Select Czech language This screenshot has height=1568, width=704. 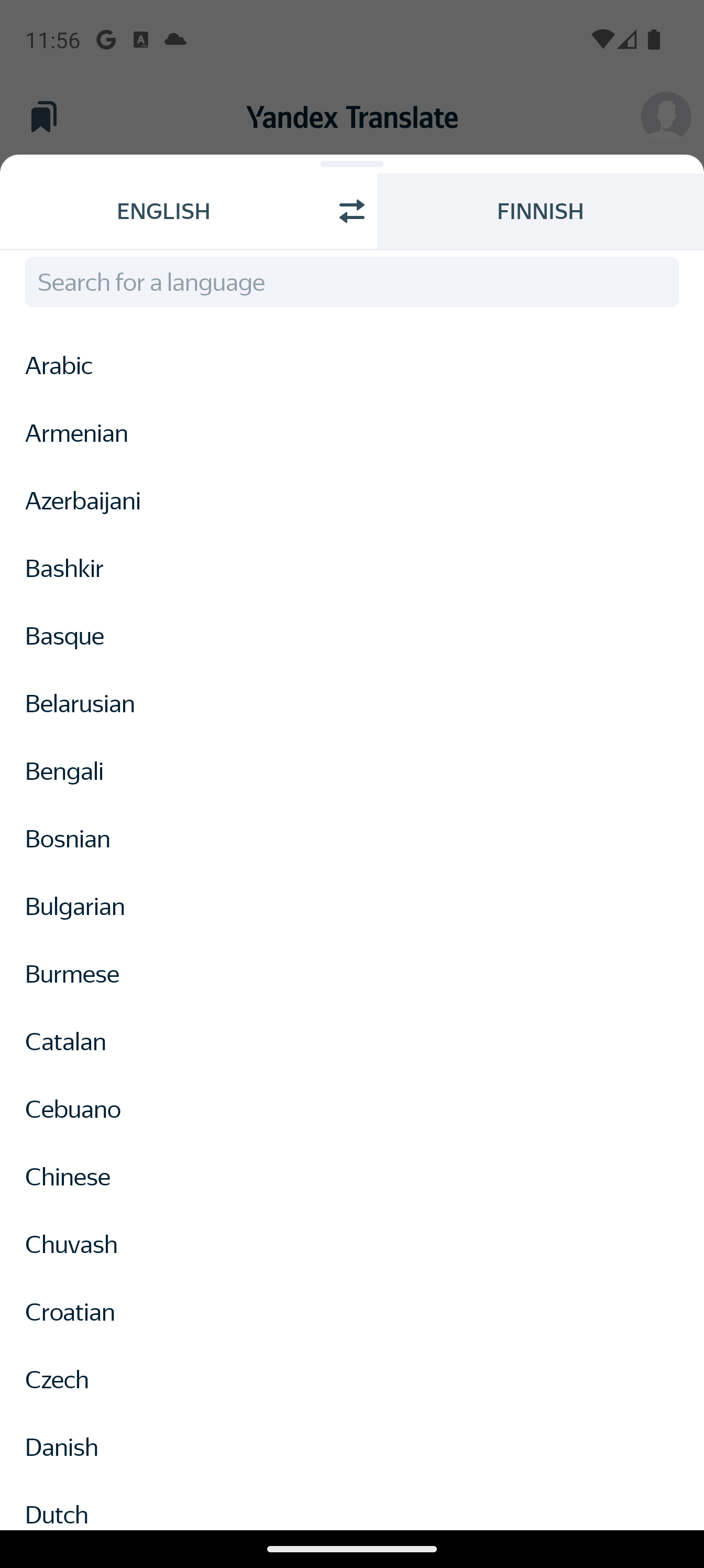[x=351, y=1379]
